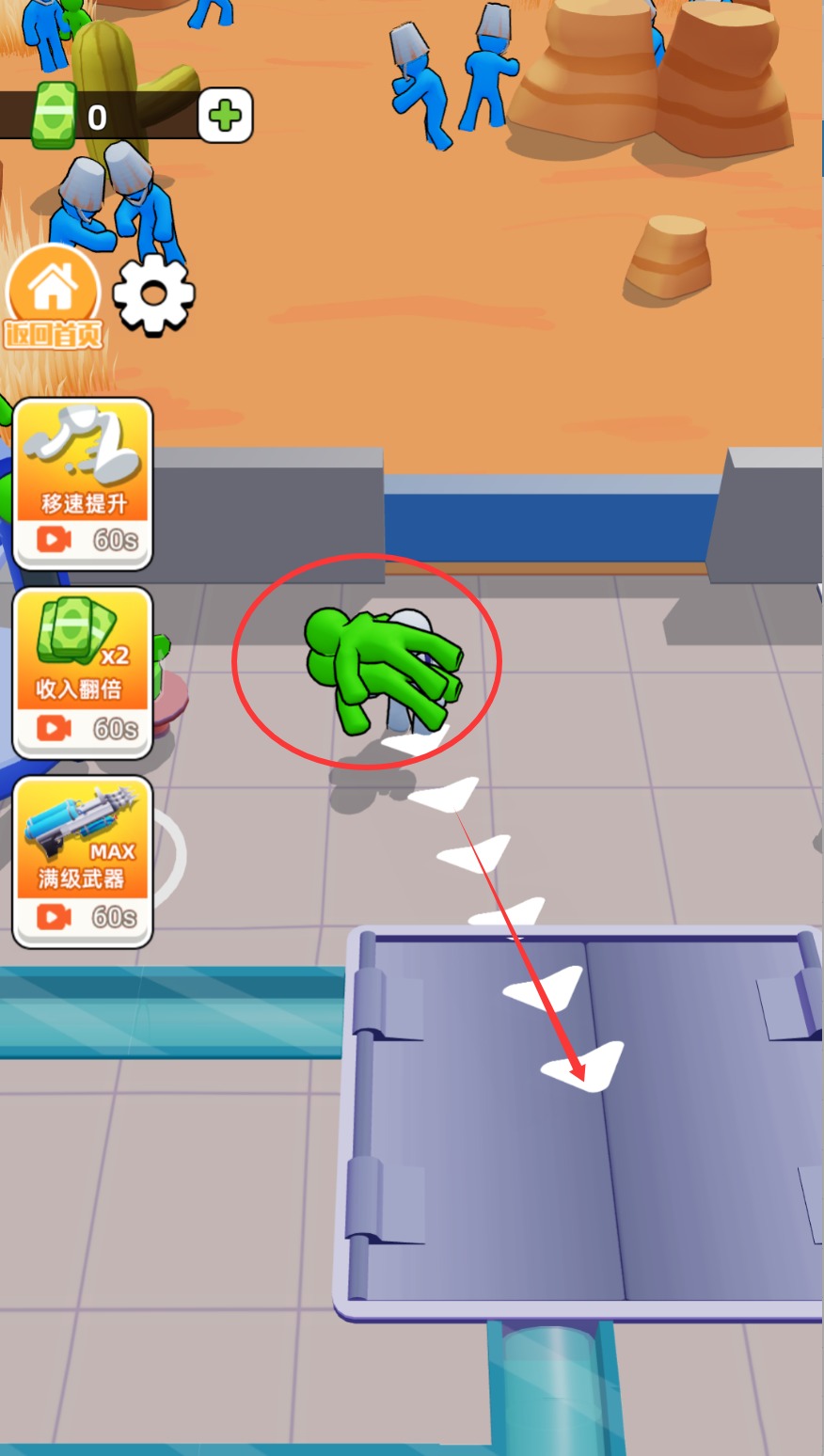Activate the 移速提升 speed boost ad
The width and height of the screenshot is (824, 1456).
[x=83, y=483]
